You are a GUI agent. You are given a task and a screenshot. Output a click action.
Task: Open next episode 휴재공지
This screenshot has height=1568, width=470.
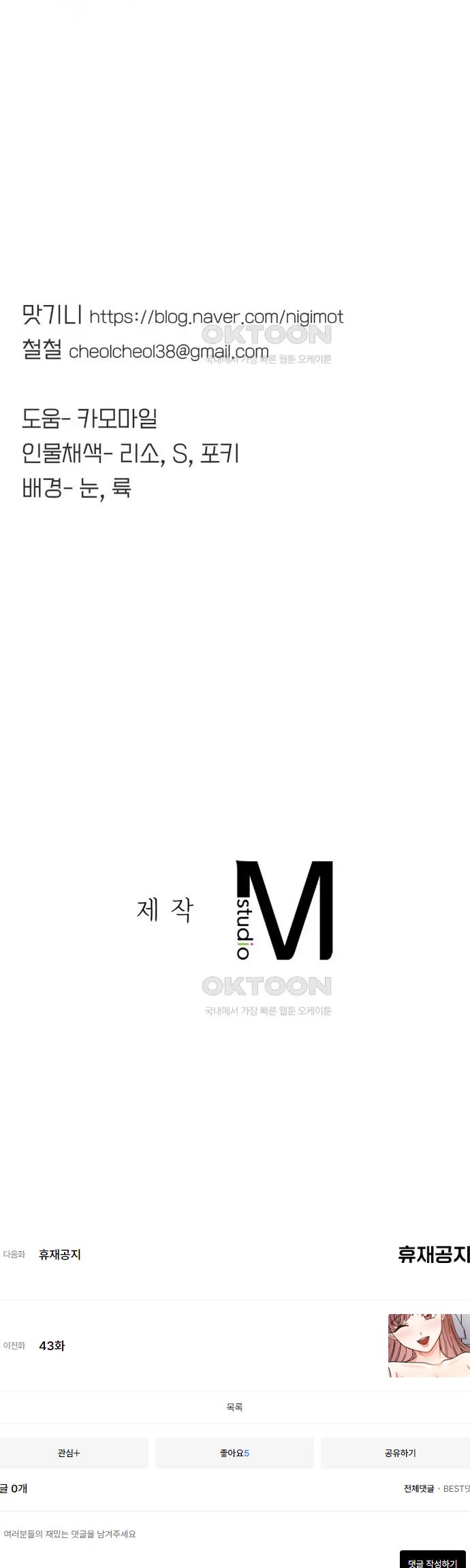coord(60,1254)
